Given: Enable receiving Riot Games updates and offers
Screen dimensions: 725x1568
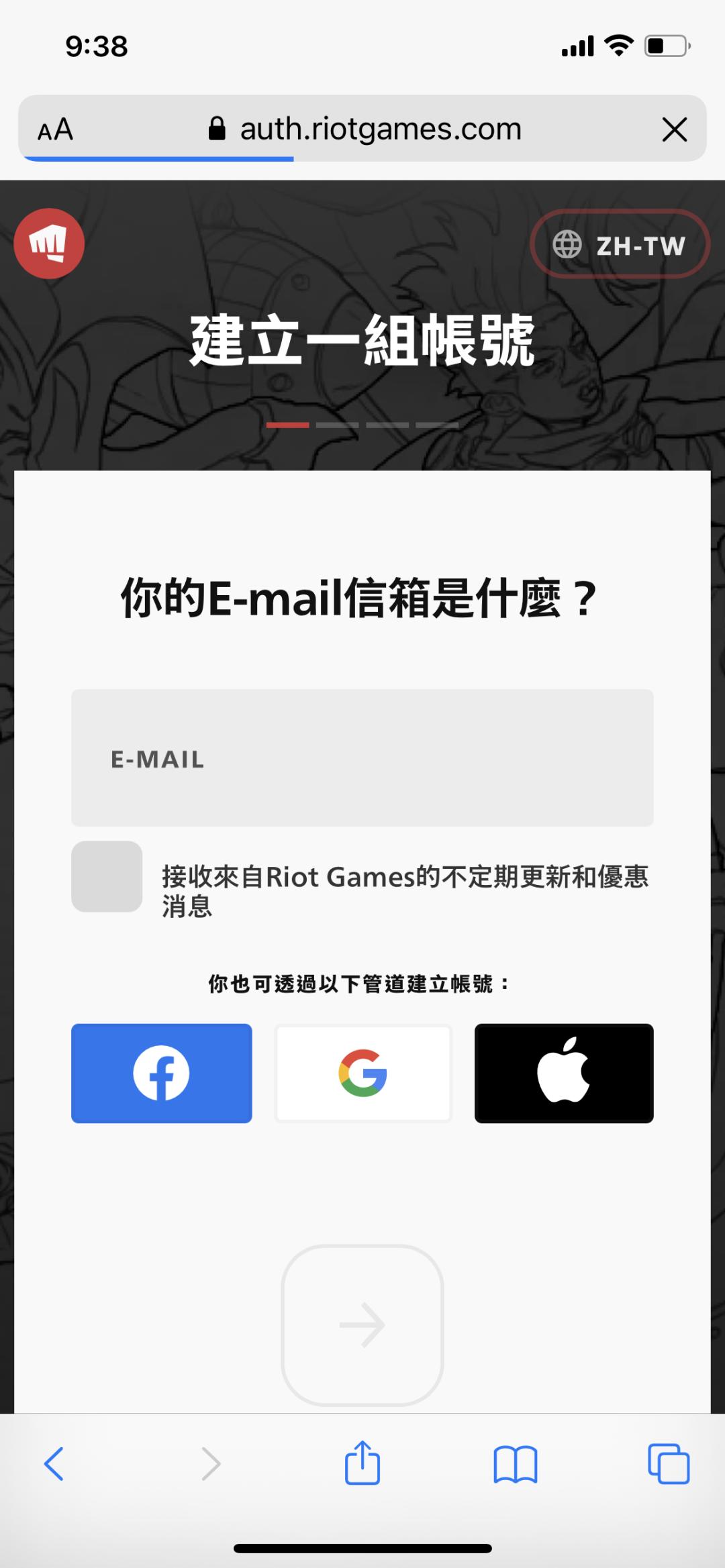Looking at the screenshot, I should point(106,876).
